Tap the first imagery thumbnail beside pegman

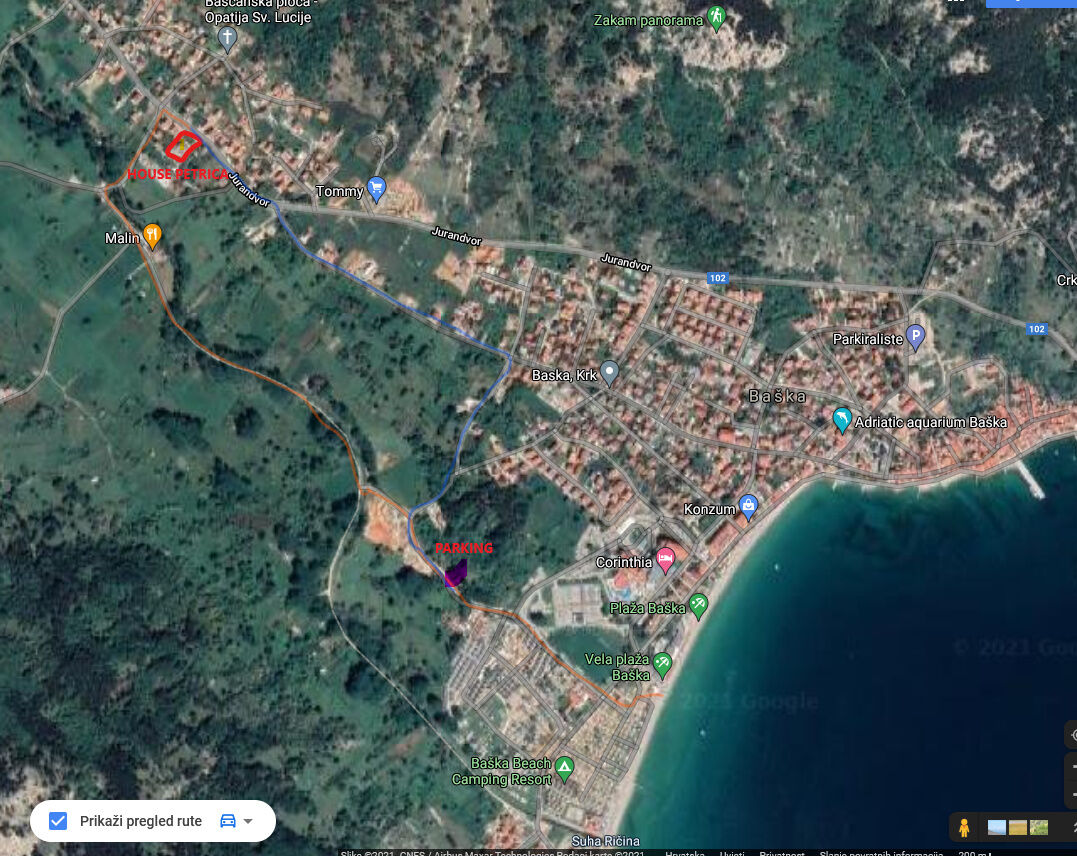click(997, 828)
